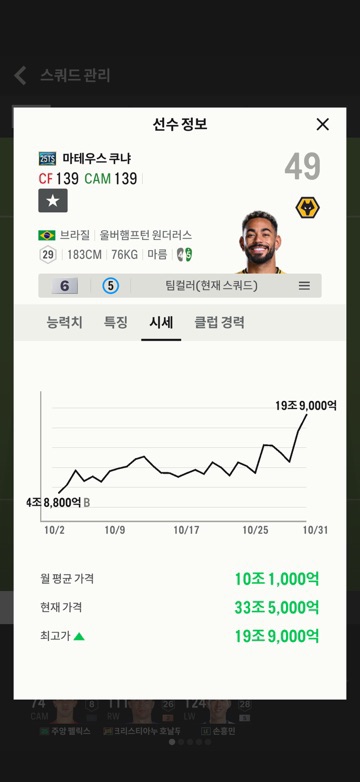Switch to the 특징 tab
This screenshot has height=782, width=360.
[116, 322]
